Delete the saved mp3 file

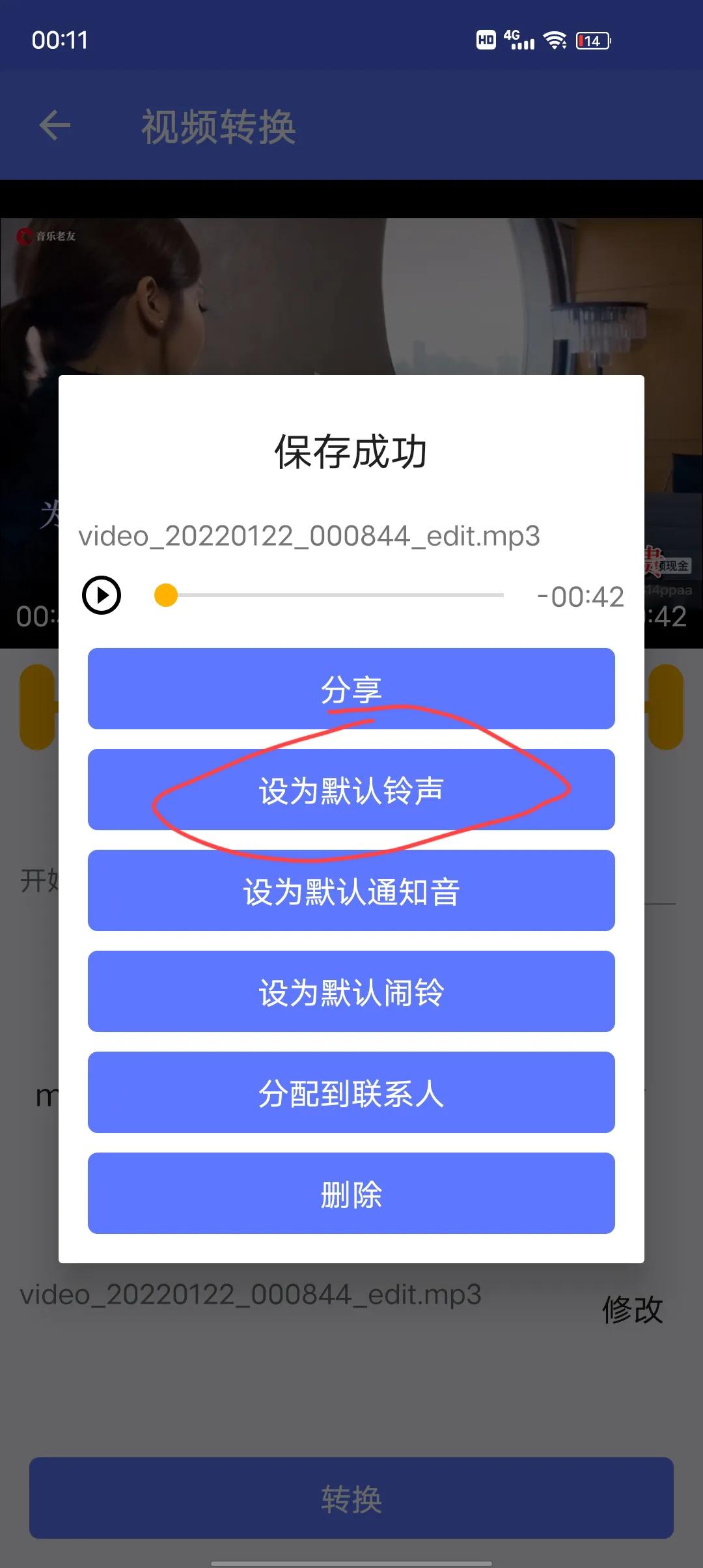[351, 1194]
